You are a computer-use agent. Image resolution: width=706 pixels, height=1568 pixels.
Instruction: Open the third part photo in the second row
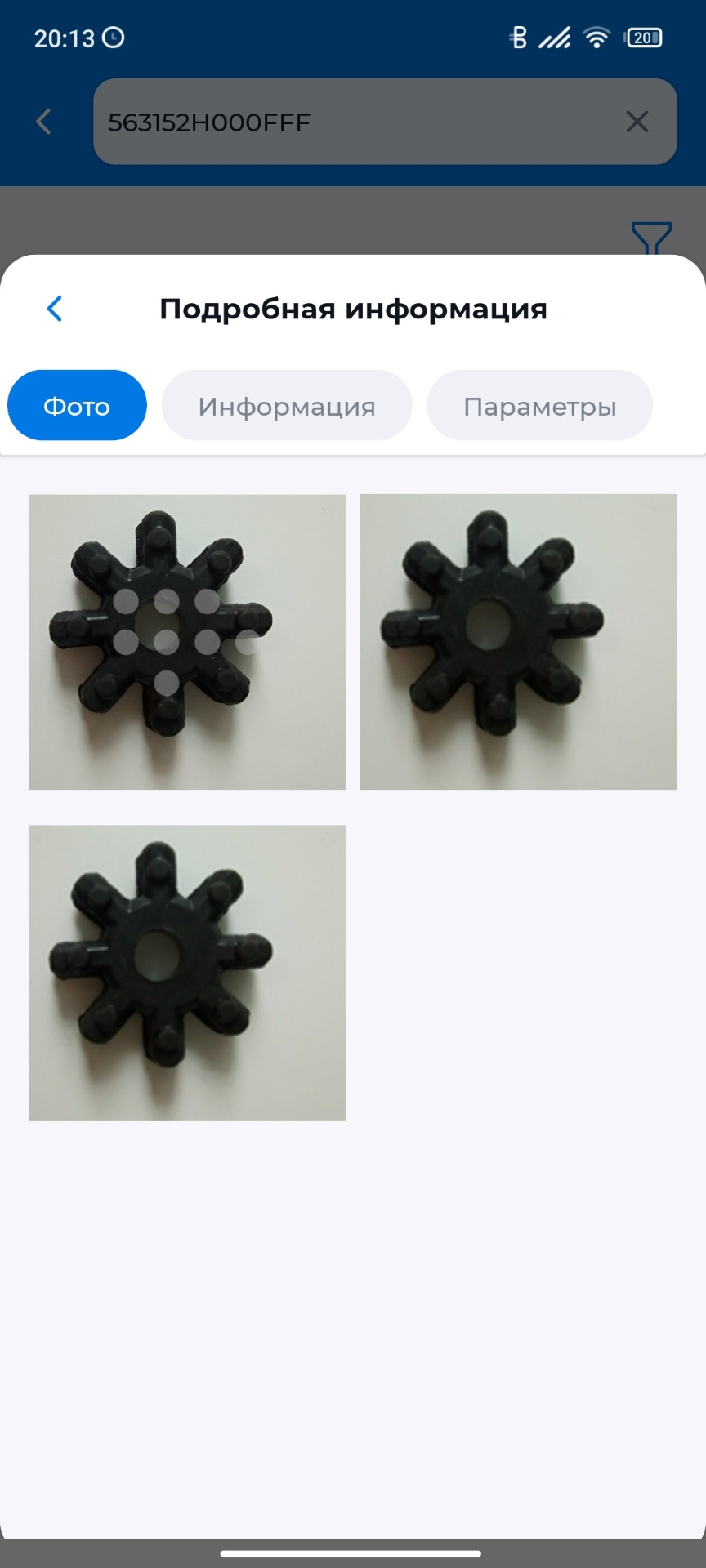pyautogui.click(x=187, y=973)
